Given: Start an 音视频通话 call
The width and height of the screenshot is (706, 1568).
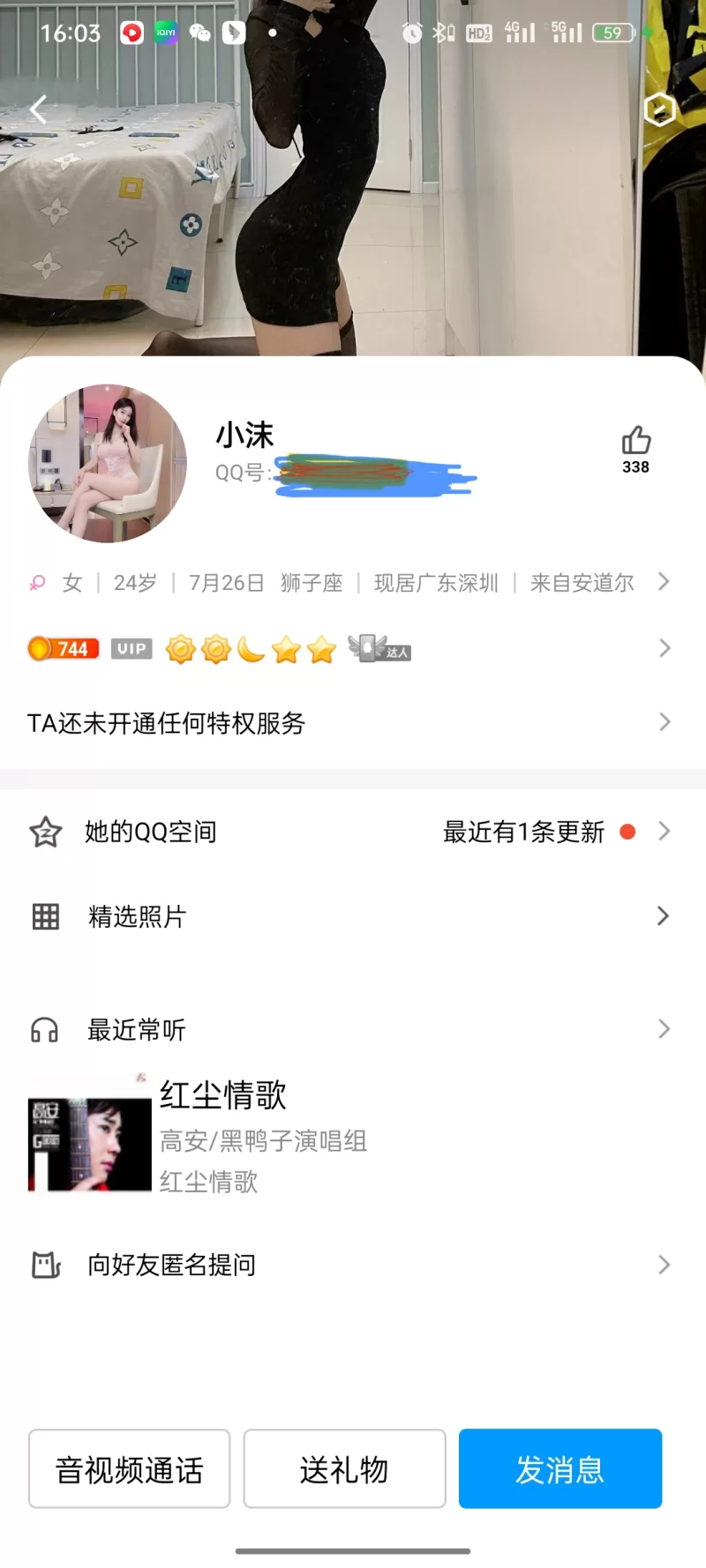Looking at the screenshot, I should (x=129, y=1468).
